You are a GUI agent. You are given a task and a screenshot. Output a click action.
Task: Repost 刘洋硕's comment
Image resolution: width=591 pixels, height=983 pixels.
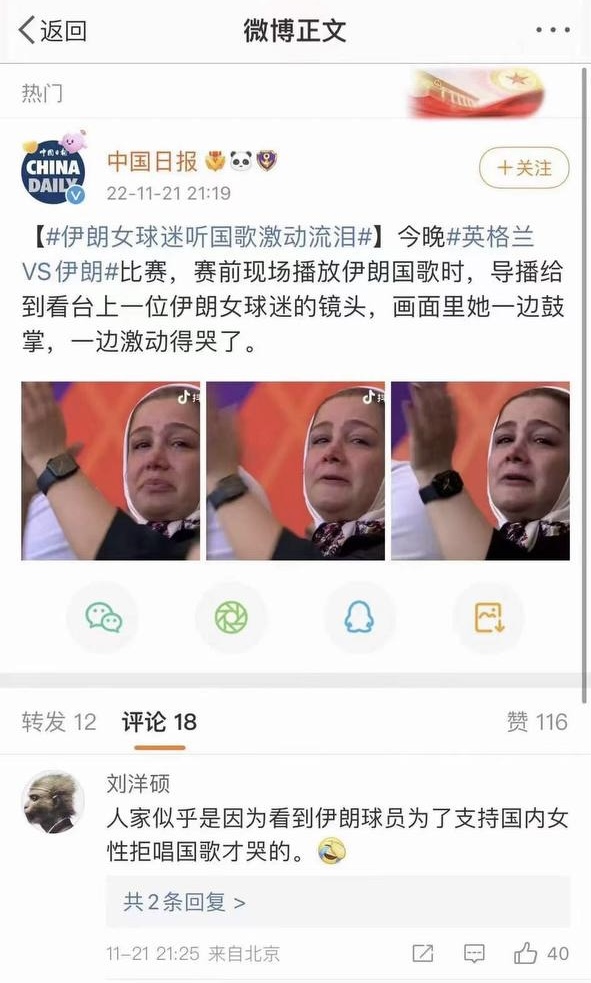[x=423, y=954]
